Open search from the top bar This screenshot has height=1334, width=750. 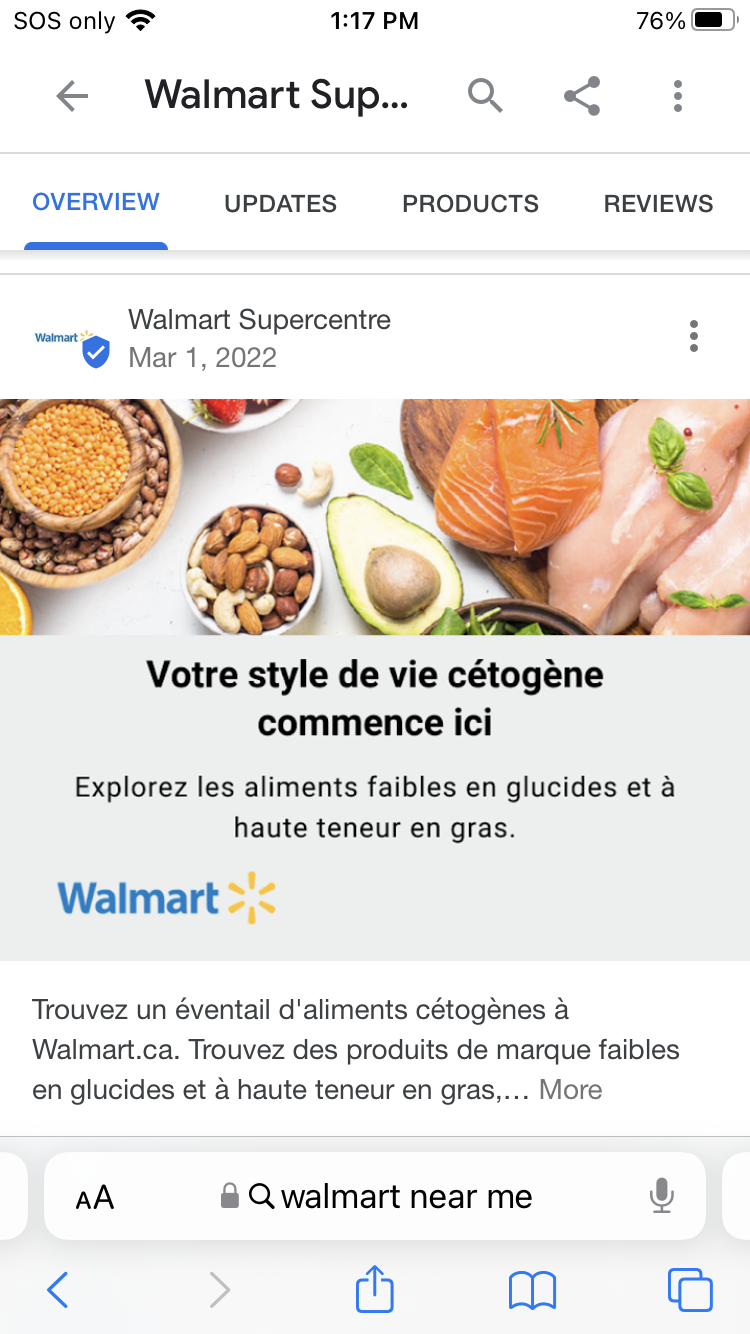click(x=485, y=96)
